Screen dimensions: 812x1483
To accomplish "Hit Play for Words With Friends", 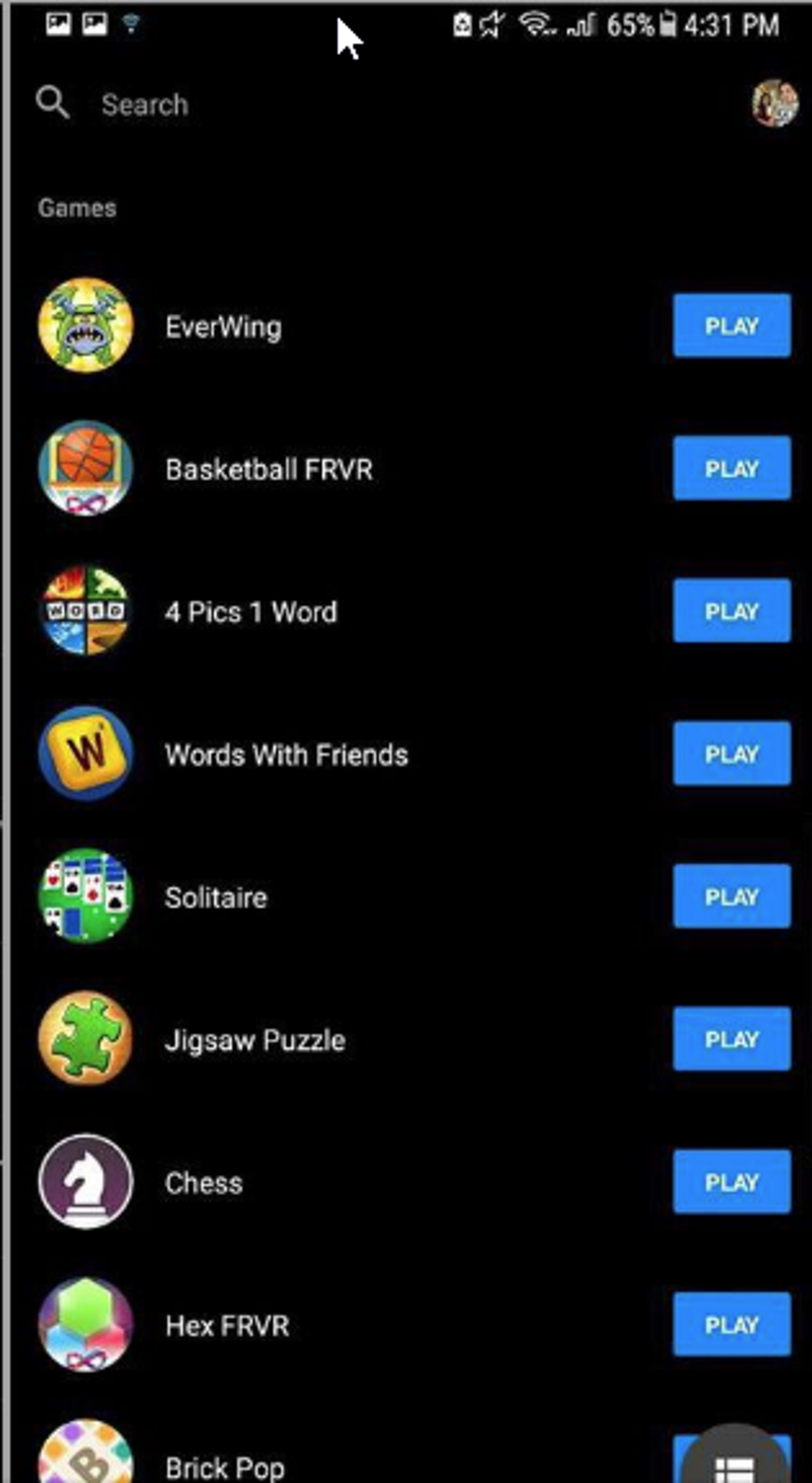I will [732, 753].
